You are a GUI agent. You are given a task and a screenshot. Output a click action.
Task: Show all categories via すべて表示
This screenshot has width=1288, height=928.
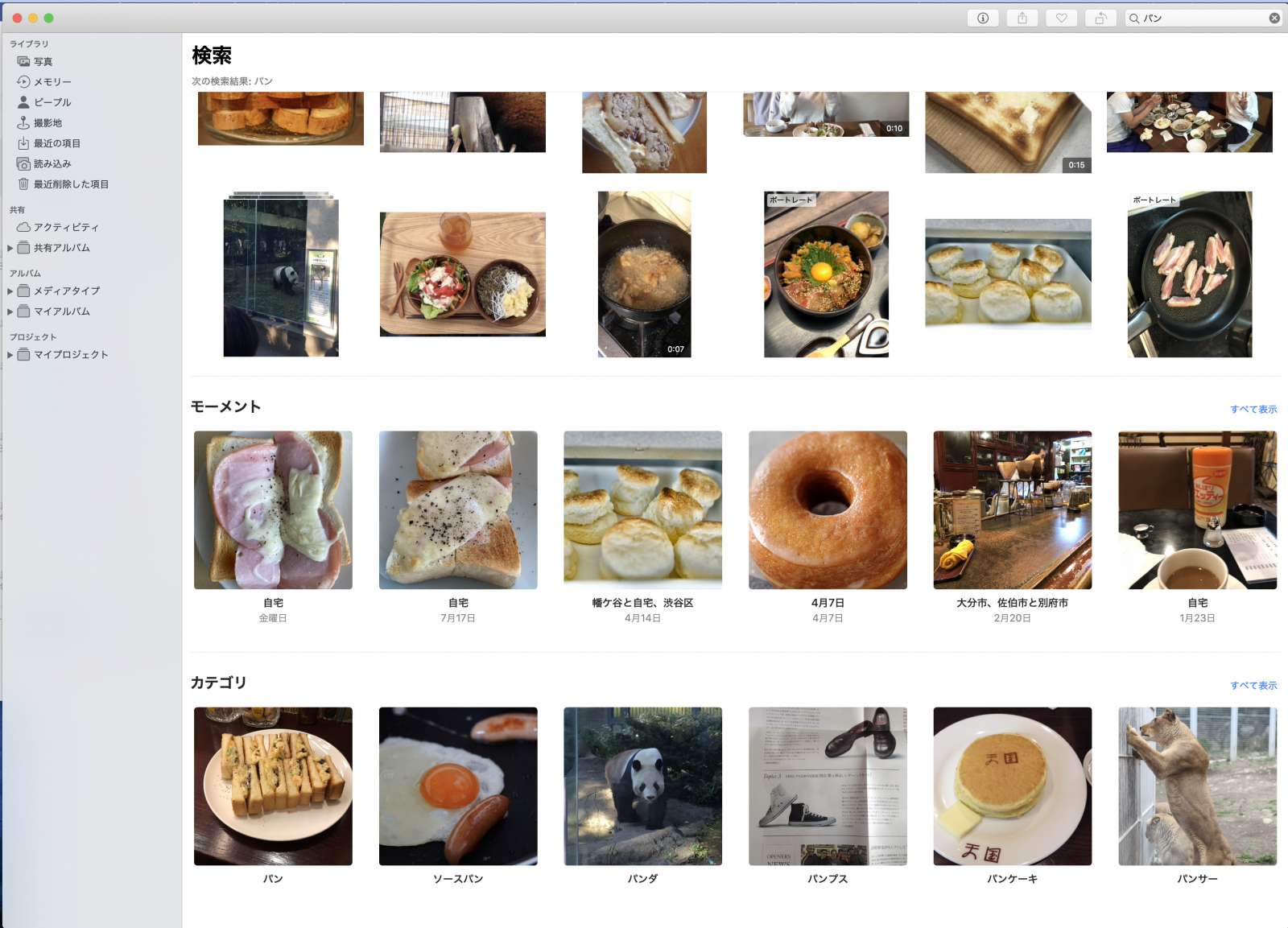pos(1253,685)
